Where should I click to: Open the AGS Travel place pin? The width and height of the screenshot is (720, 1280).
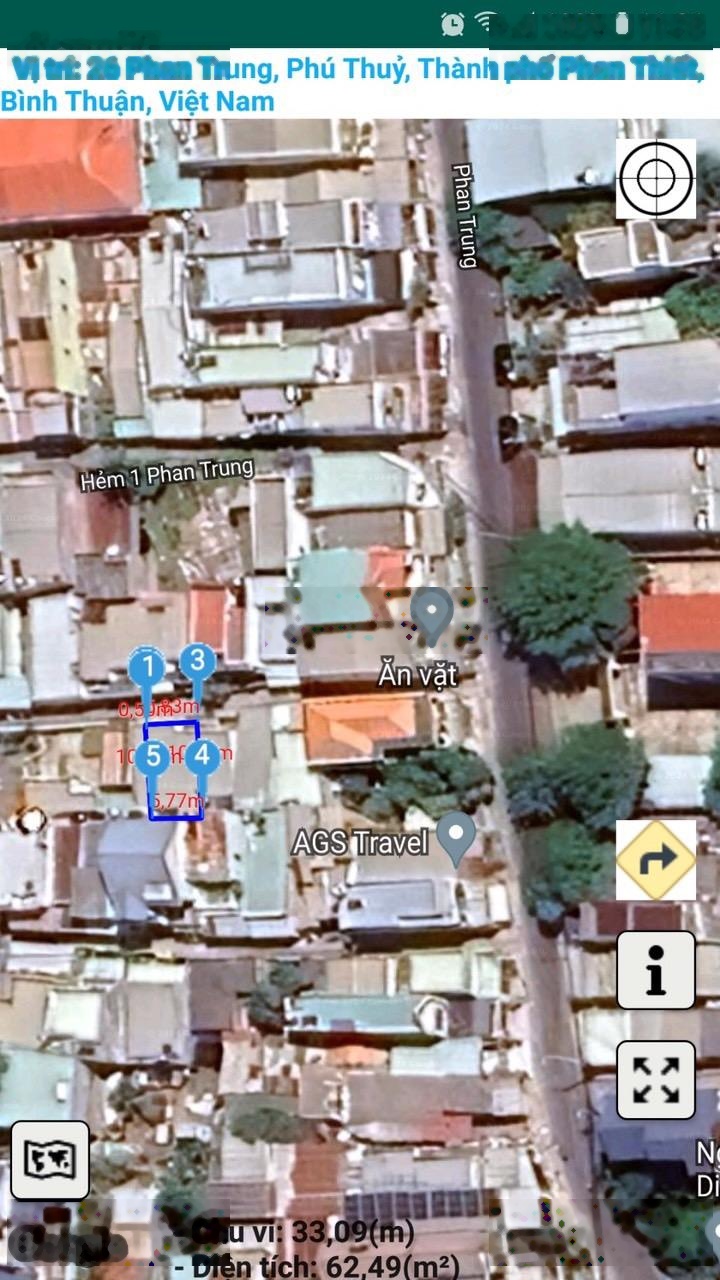[457, 835]
